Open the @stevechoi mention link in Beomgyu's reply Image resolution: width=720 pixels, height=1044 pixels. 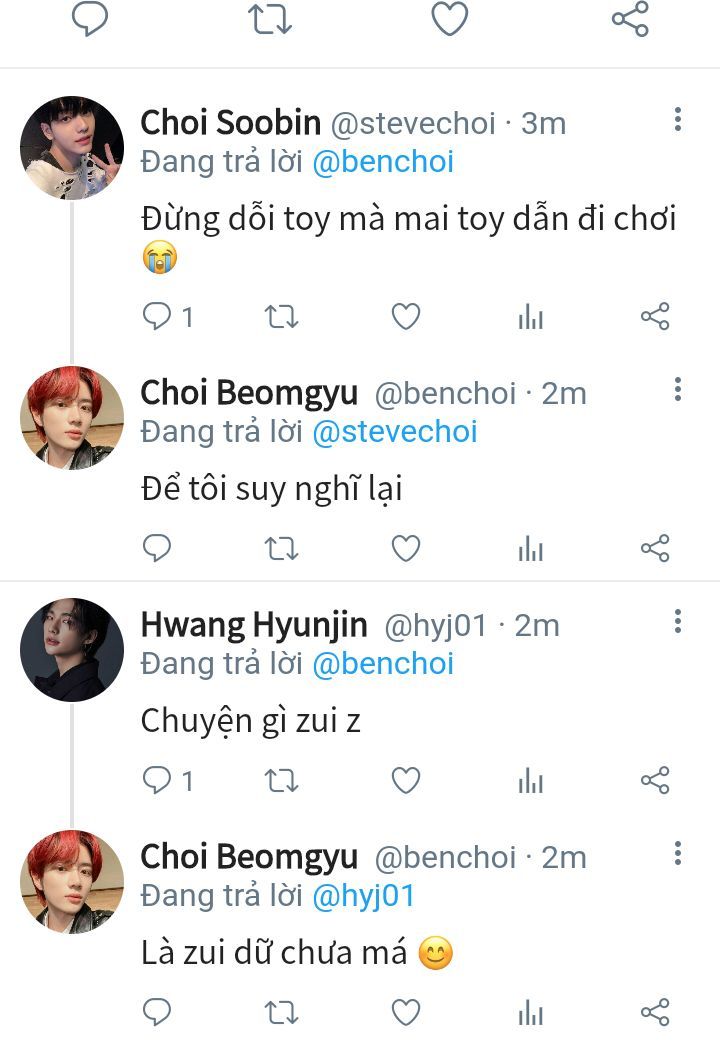point(395,431)
